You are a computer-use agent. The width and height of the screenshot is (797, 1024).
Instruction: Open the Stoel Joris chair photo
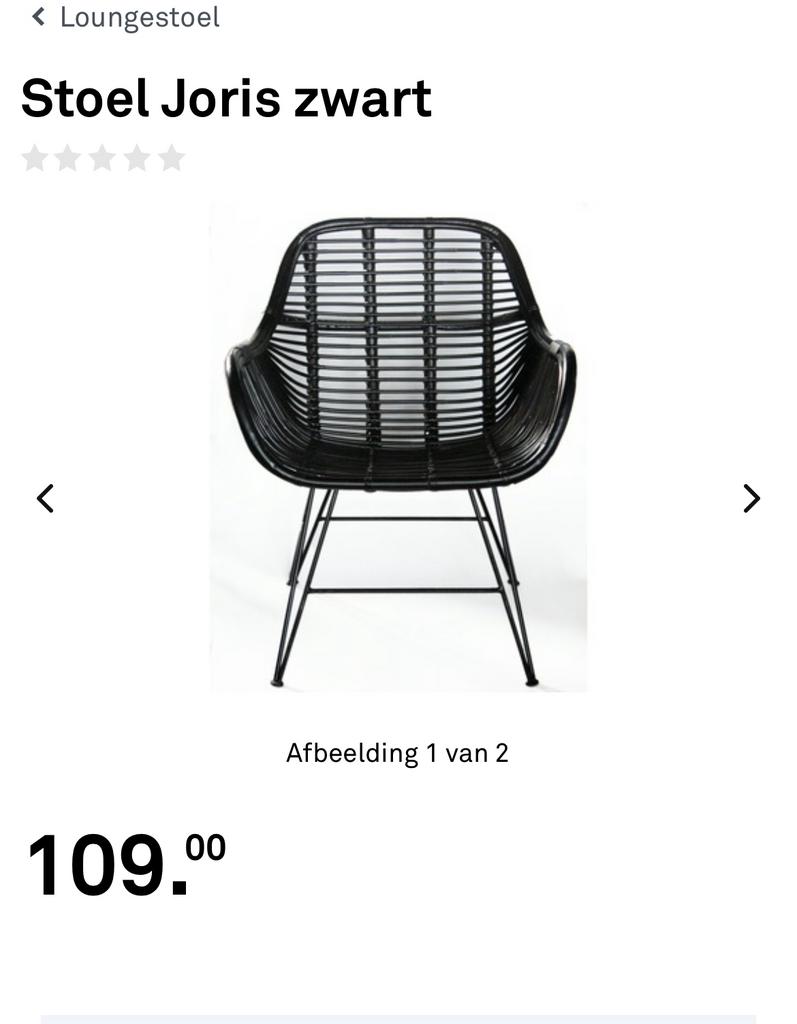[398, 447]
